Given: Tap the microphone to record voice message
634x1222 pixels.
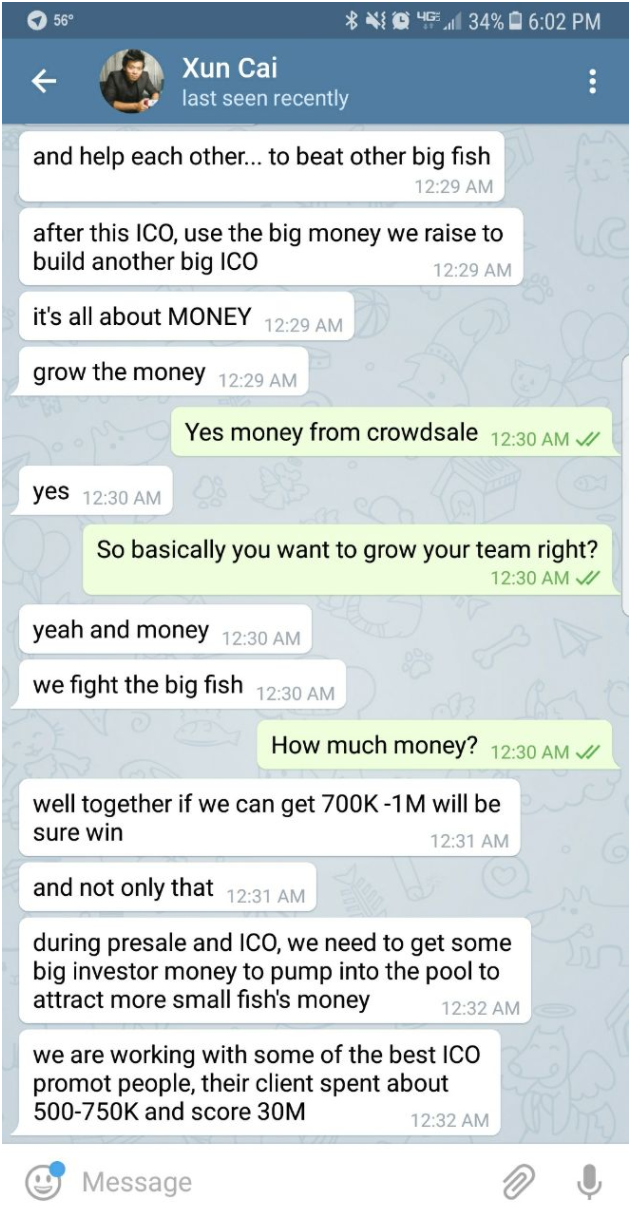Looking at the screenshot, I should pyautogui.click(x=590, y=1182).
